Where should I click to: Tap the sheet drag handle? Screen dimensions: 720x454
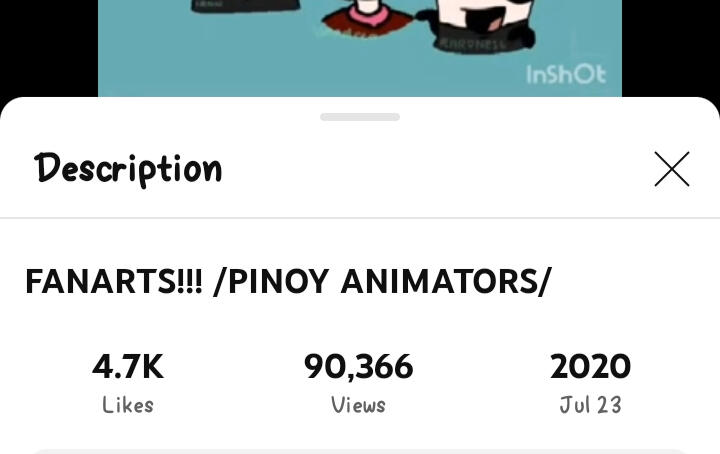360,117
